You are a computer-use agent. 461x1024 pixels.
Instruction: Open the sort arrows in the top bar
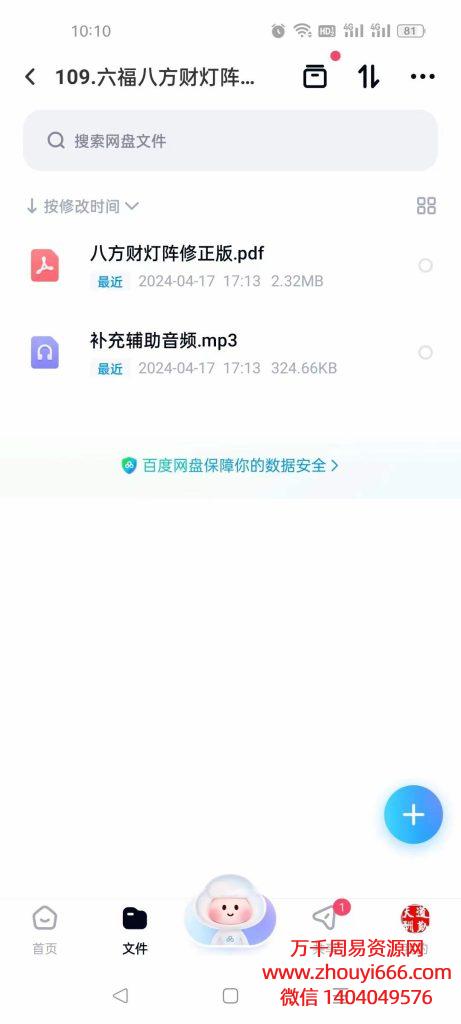(x=369, y=77)
